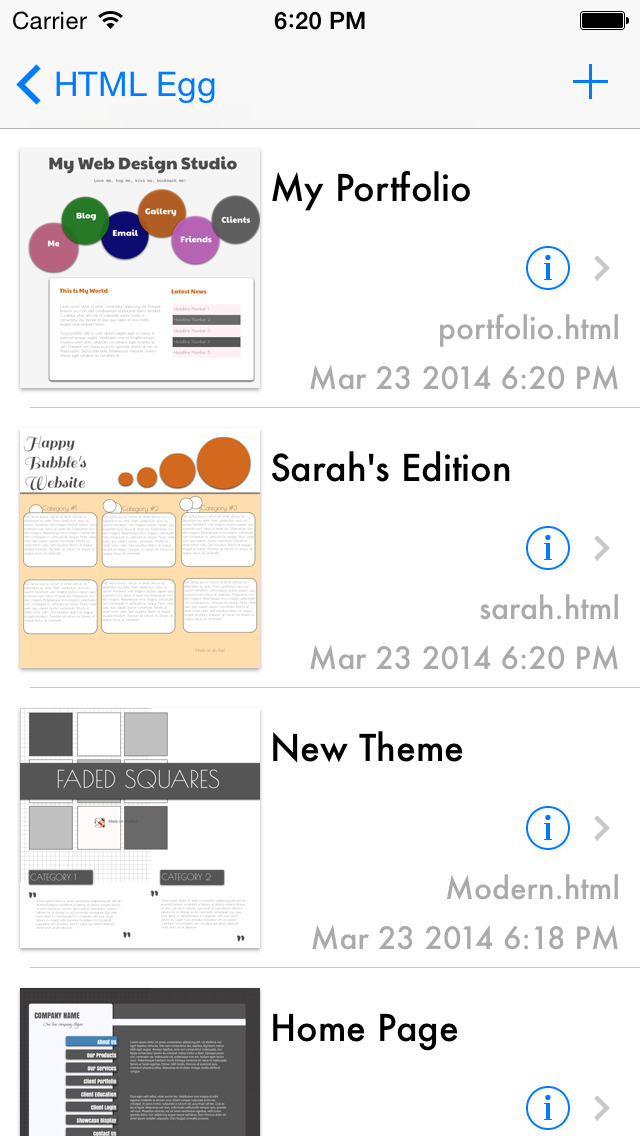Open the New Theme page
The width and height of the screenshot is (640, 1136).
(x=320, y=827)
